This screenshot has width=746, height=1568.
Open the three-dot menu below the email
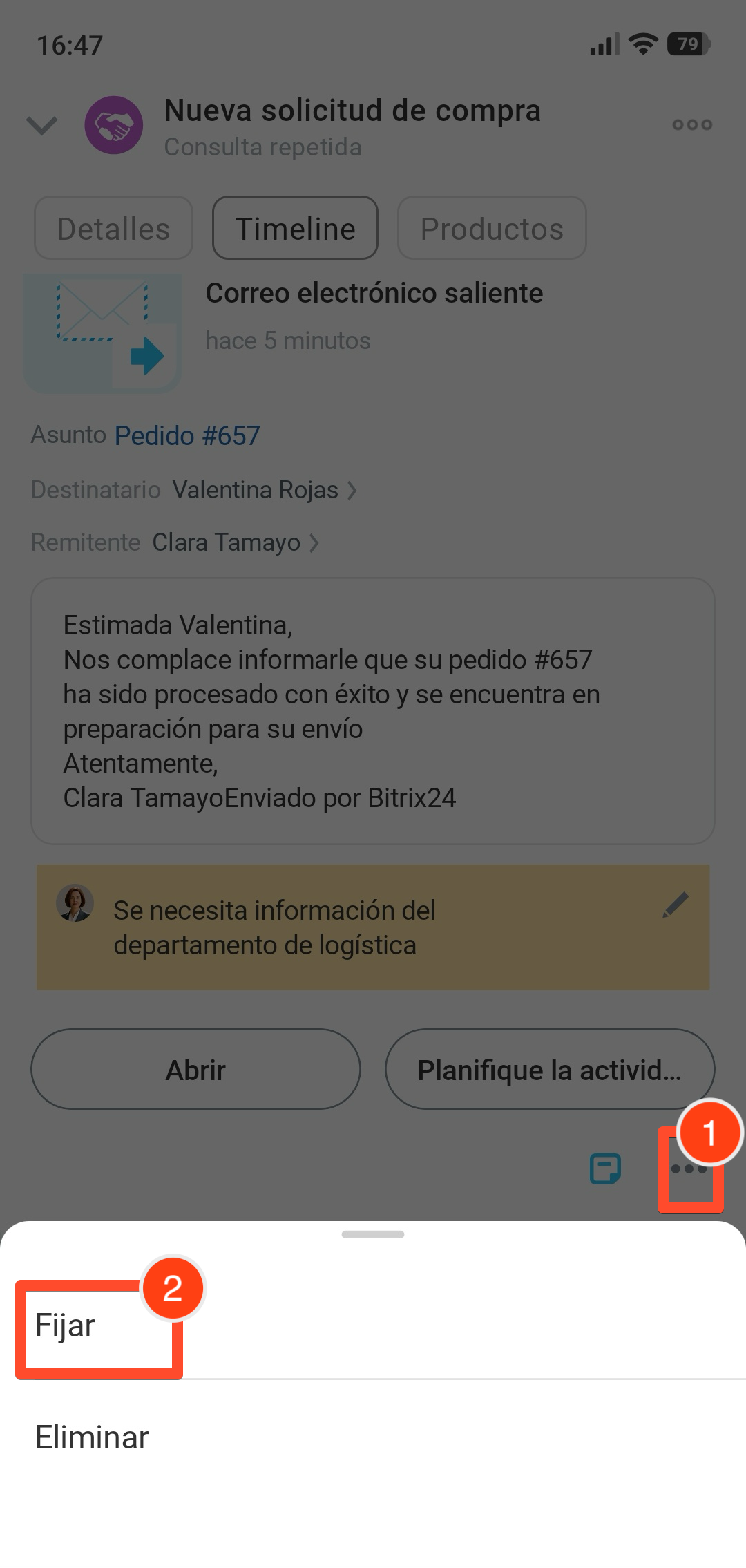click(689, 1169)
